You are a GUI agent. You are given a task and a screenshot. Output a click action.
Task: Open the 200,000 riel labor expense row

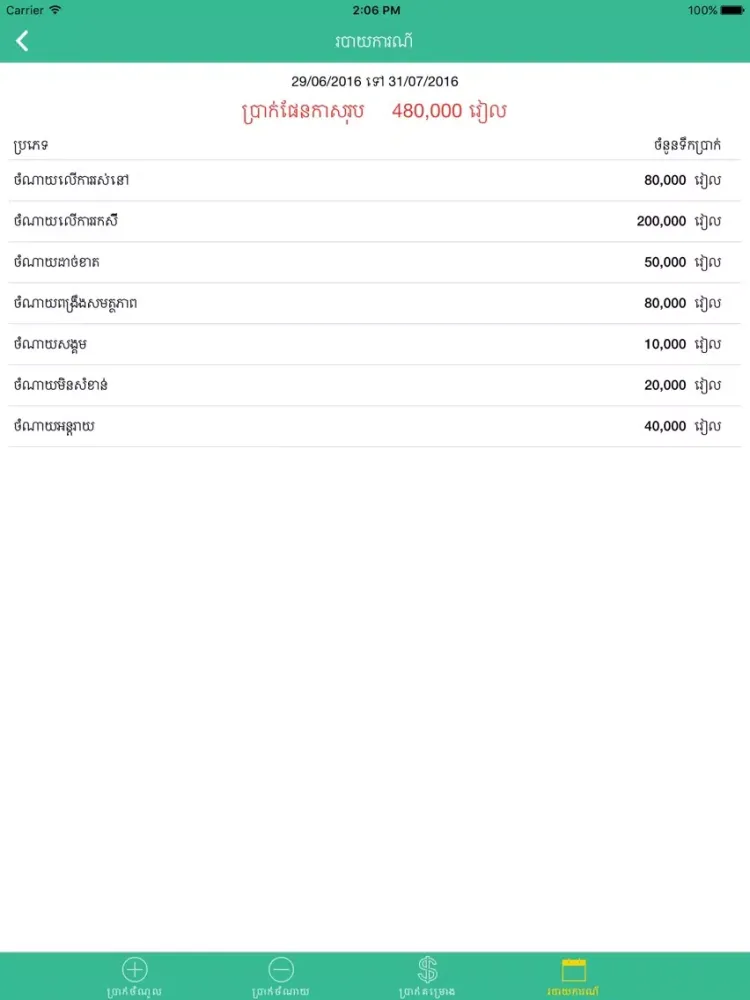pos(375,221)
